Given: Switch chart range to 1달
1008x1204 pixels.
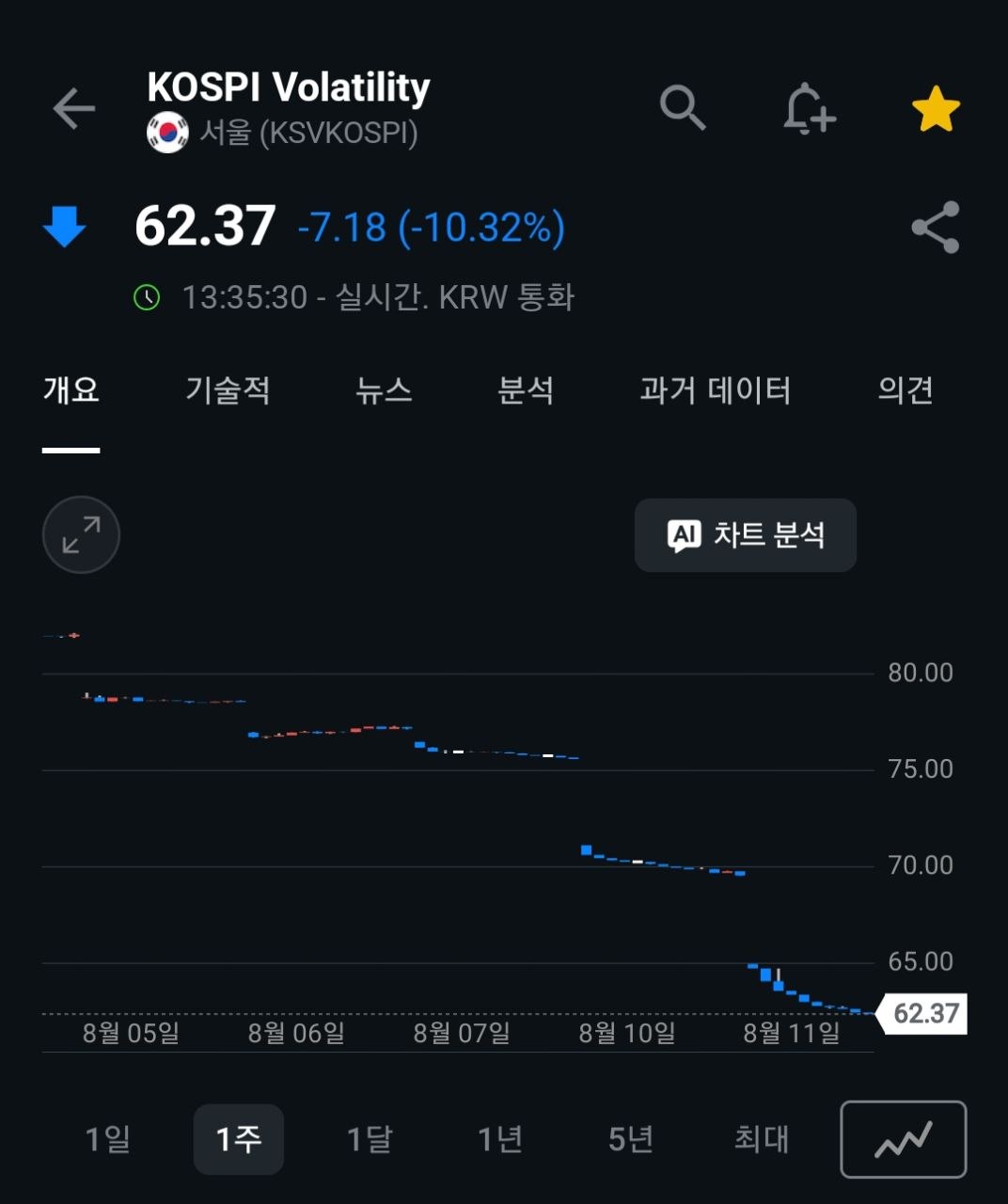Looking at the screenshot, I should [x=370, y=1139].
